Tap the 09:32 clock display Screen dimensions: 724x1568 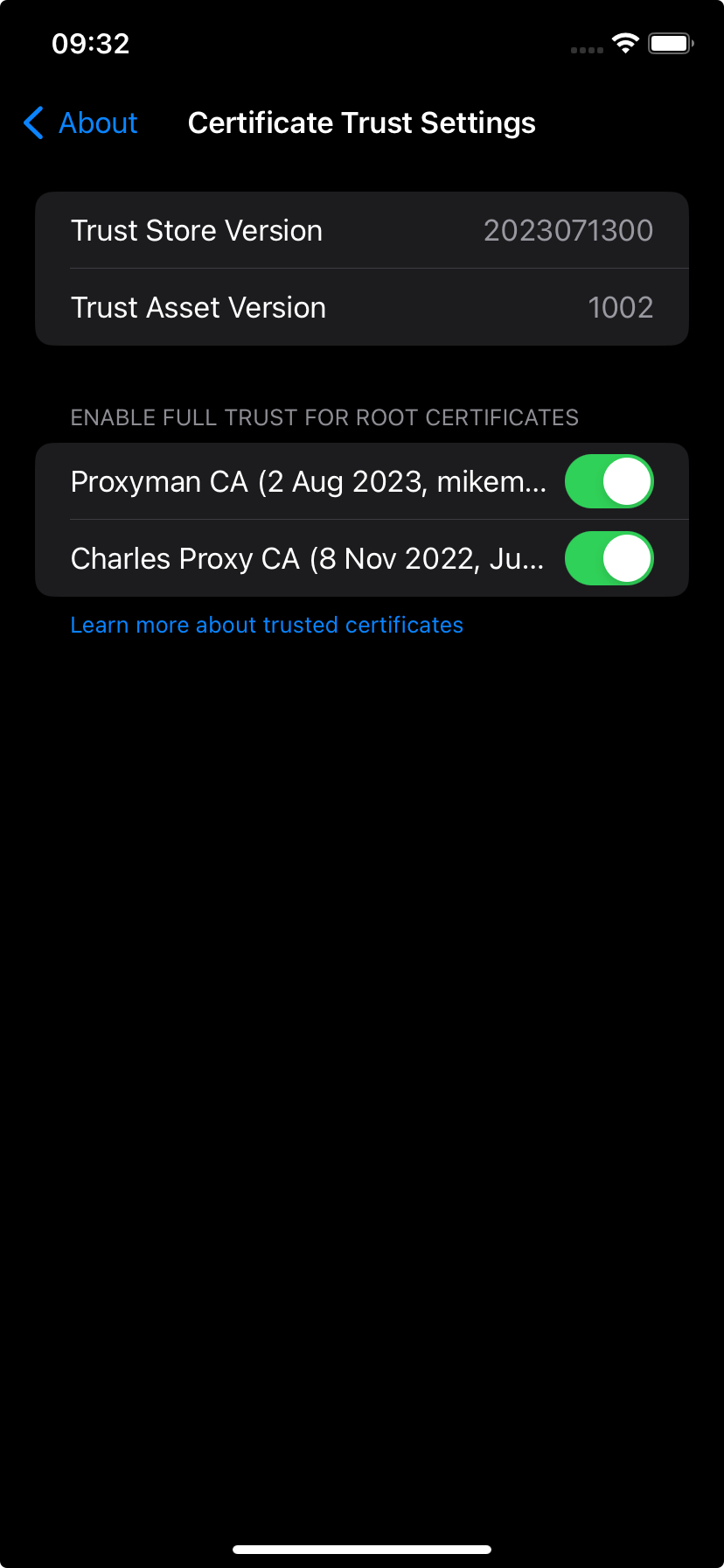coord(91,43)
